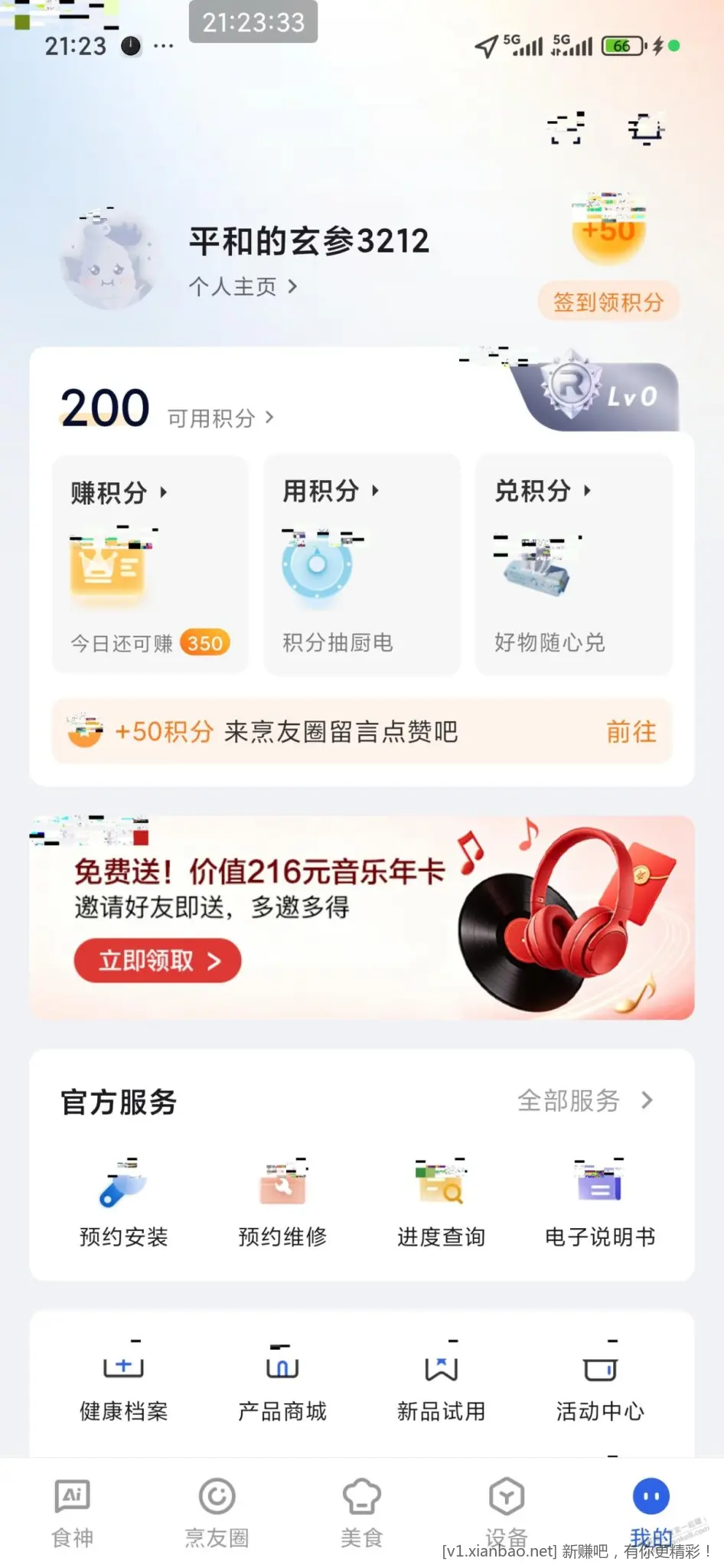The image size is (724, 1568).
Task: Open 预约安装 service
Action: pyautogui.click(x=123, y=1199)
